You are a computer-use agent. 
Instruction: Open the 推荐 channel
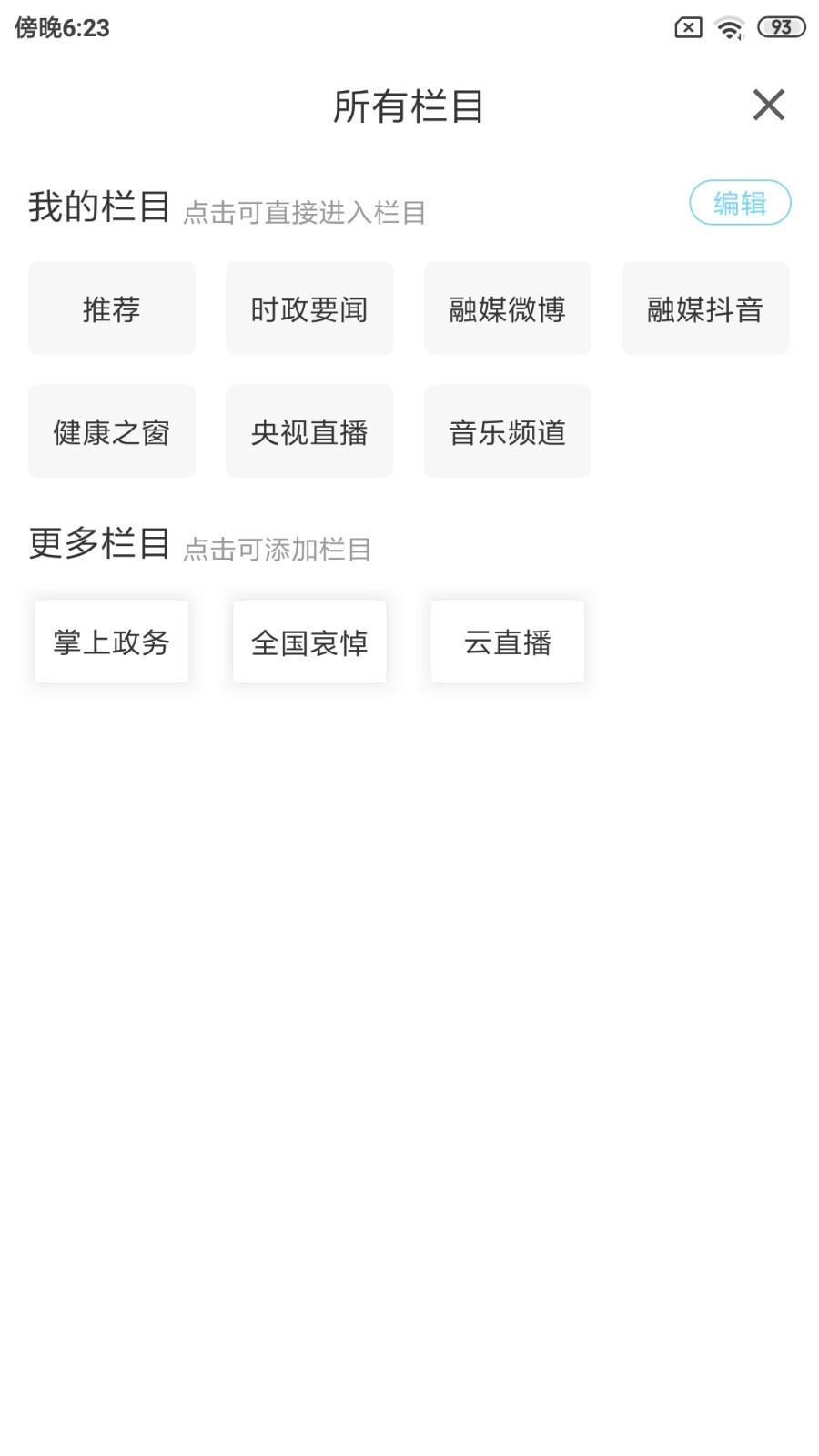[x=111, y=308]
